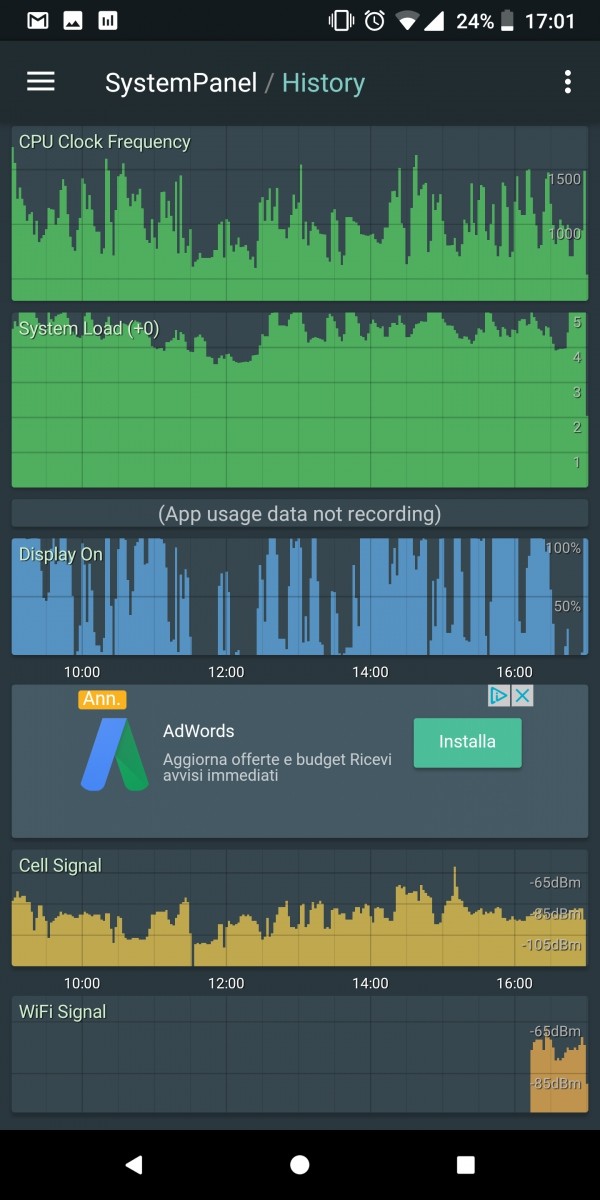Tap the AdWords Installa button

(467, 742)
